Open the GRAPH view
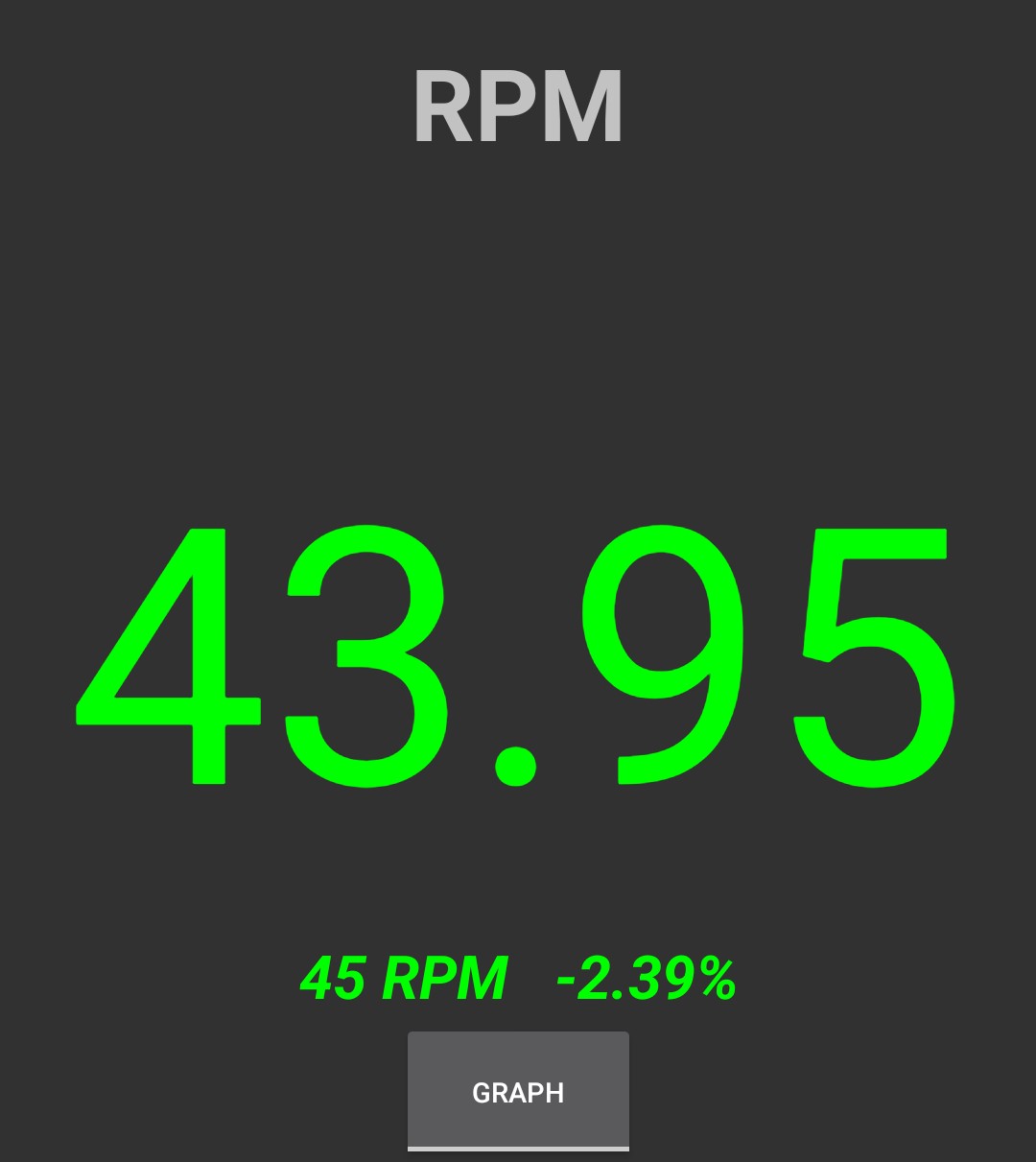1036x1162 pixels. pyautogui.click(x=518, y=1092)
